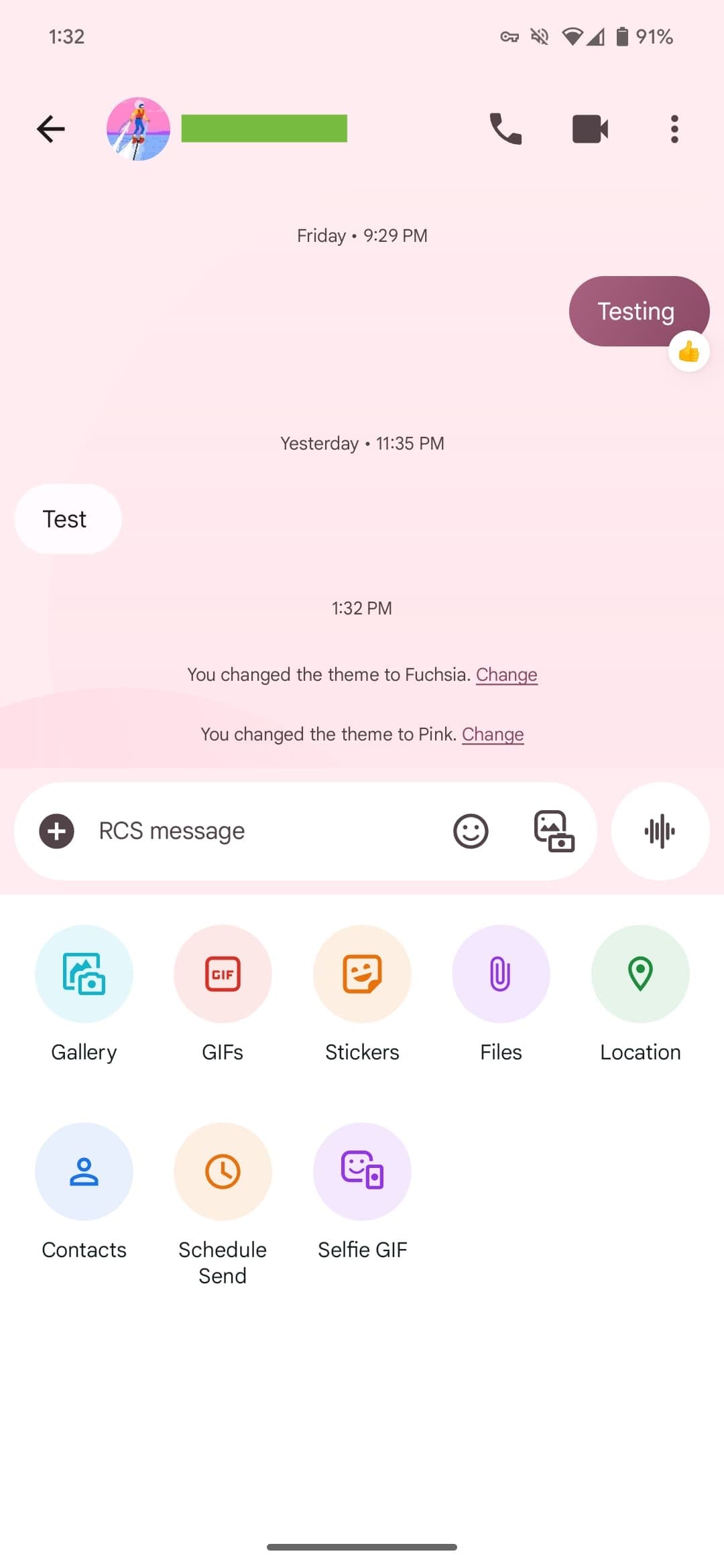
Task: Go back to the conversations list
Action: coord(51,129)
